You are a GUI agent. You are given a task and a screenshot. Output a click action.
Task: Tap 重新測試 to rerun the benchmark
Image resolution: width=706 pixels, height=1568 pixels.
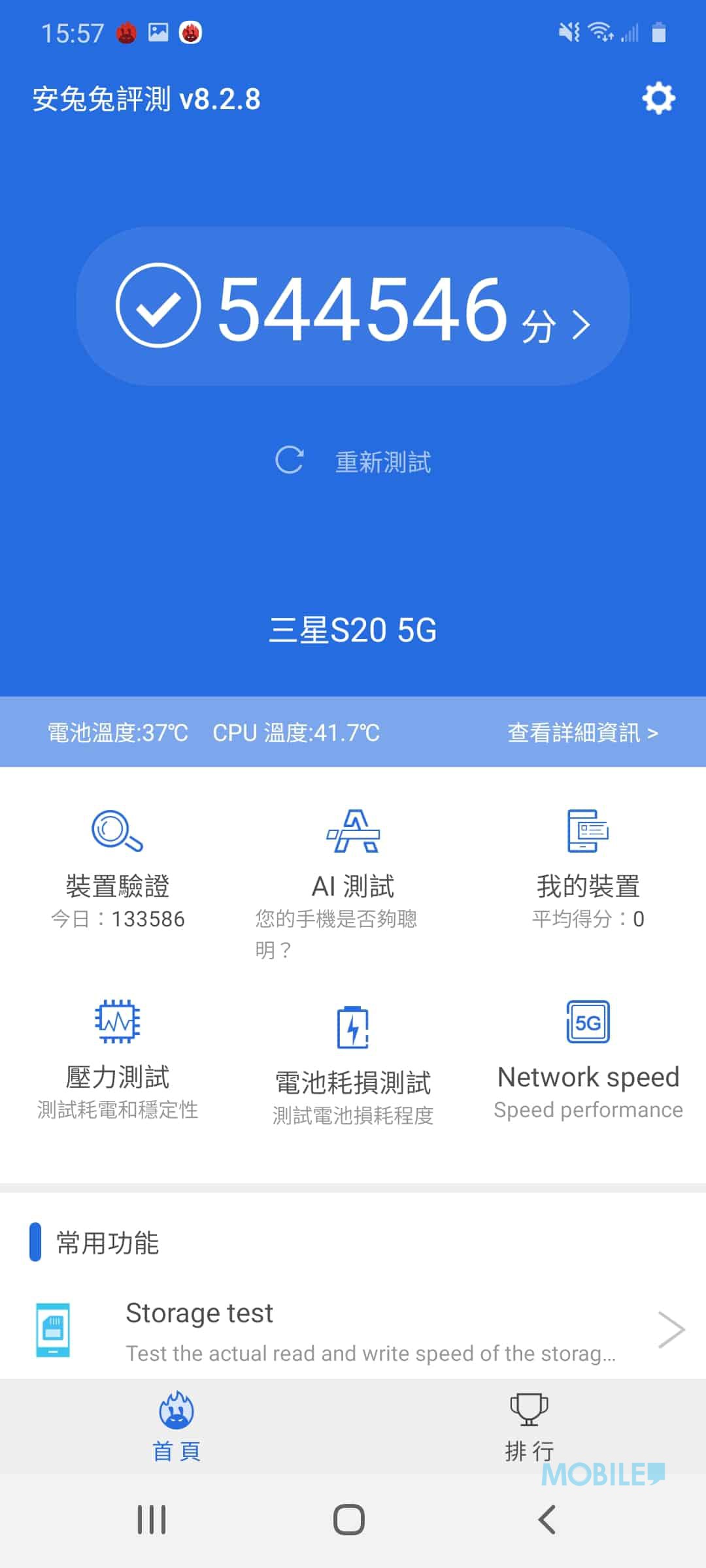coord(353,461)
